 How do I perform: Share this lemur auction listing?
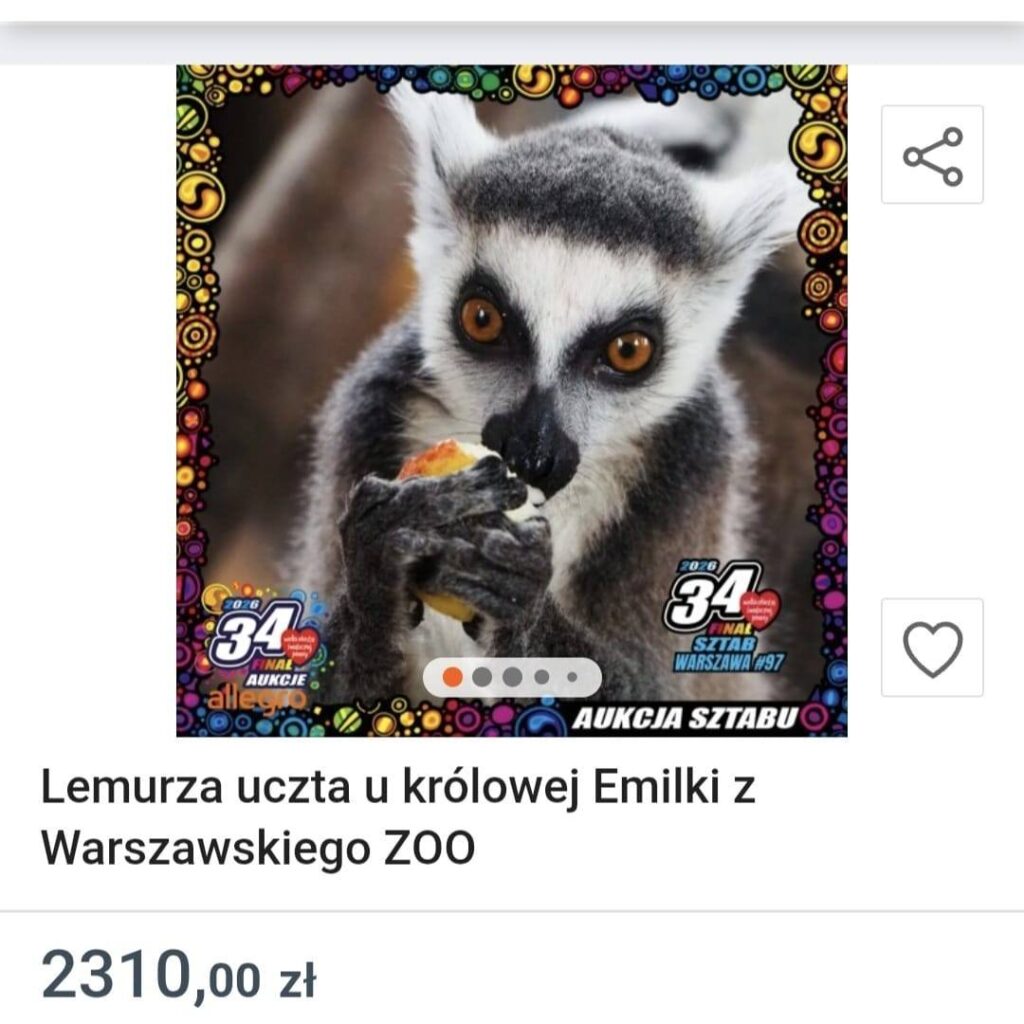[932, 155]
